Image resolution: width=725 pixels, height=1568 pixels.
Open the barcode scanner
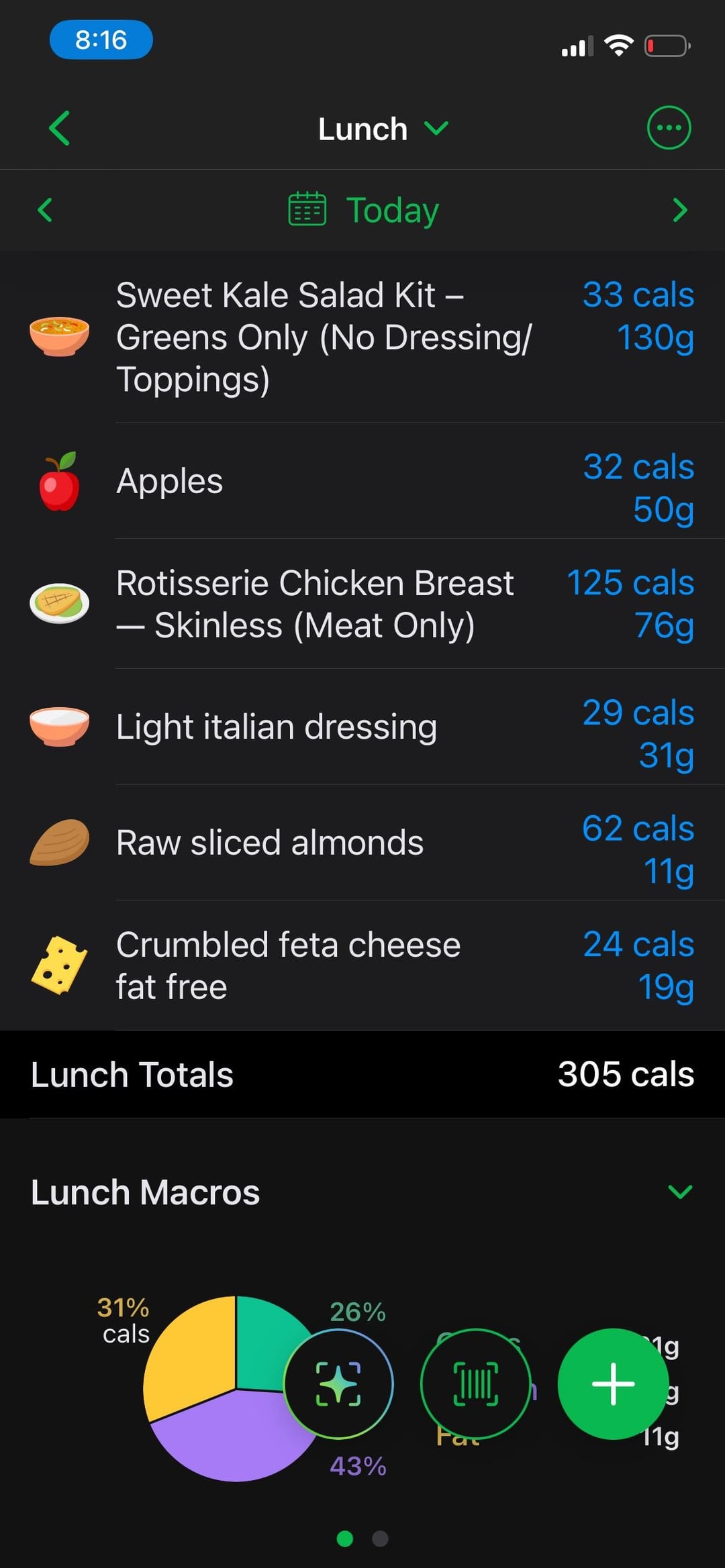pos(475,1383)
